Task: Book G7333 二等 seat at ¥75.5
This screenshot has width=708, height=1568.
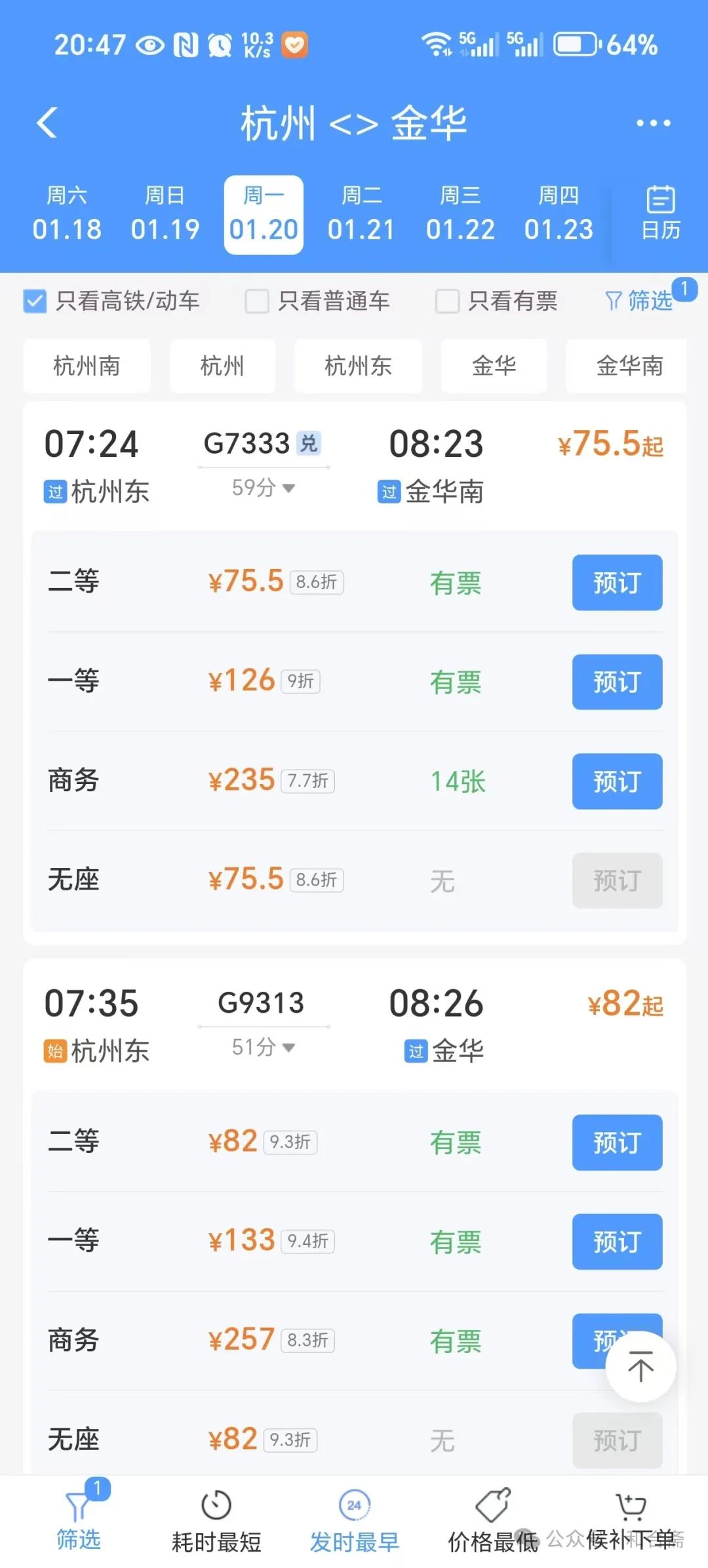Action: point(617,583)
